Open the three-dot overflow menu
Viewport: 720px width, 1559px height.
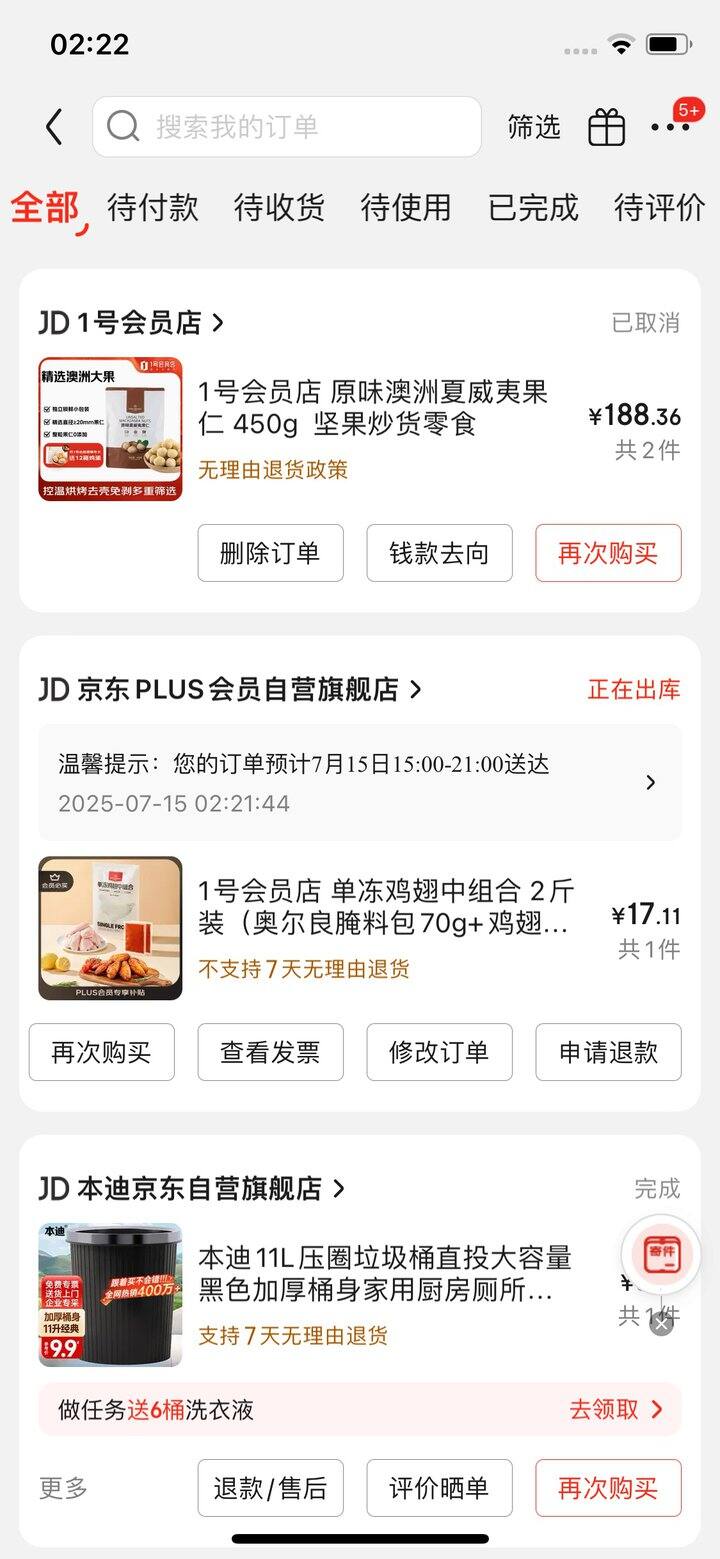tap(669, 127)
